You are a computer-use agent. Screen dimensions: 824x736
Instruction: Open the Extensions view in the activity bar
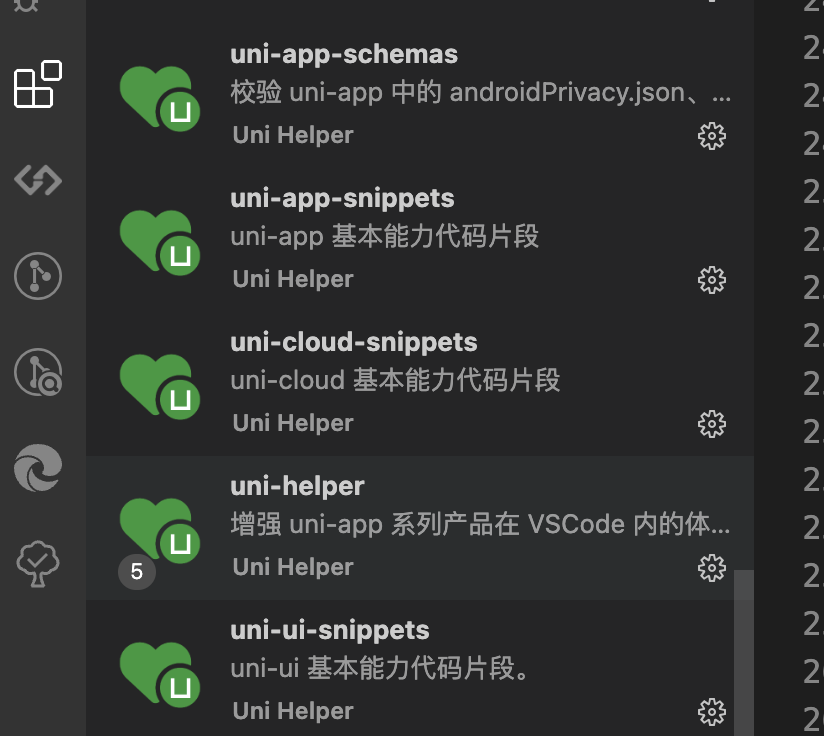pyautogui.click(x=38, y=85)
